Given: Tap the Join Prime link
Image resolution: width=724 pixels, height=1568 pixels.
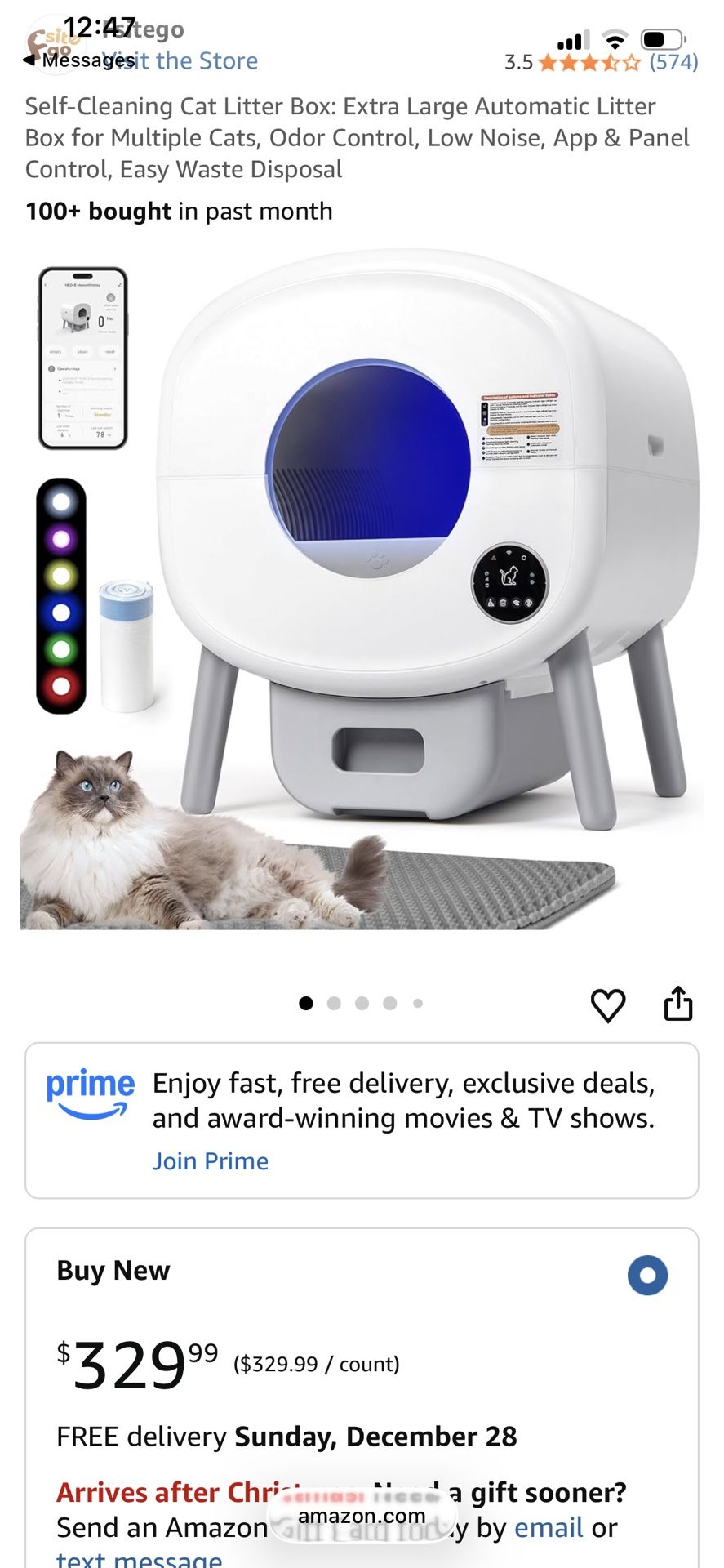Looking at the screenshot, I should click(x=211, y=1161).
